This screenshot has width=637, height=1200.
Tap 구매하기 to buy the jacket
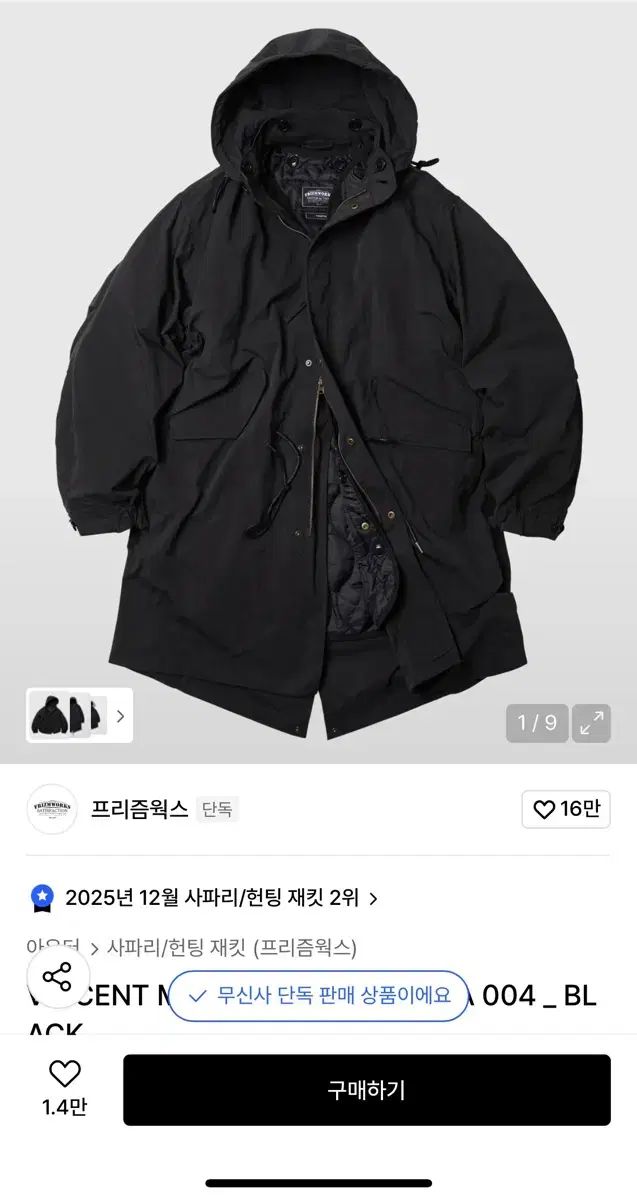pos(366,1090)
